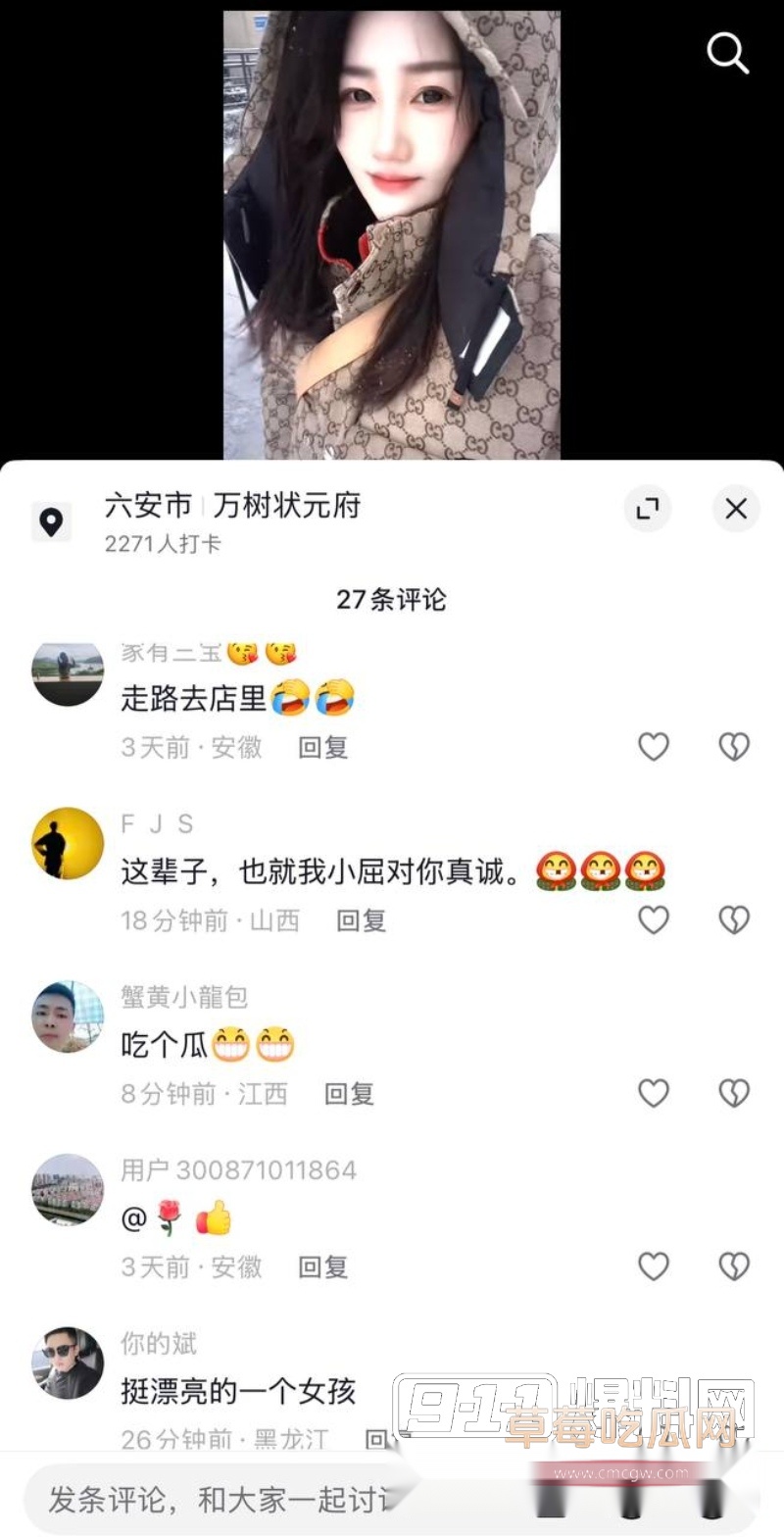The image size is (784, 1537).
Task: Like 蟹黄小龍包's comment 吃个瓜
Action: [654, 1093]
